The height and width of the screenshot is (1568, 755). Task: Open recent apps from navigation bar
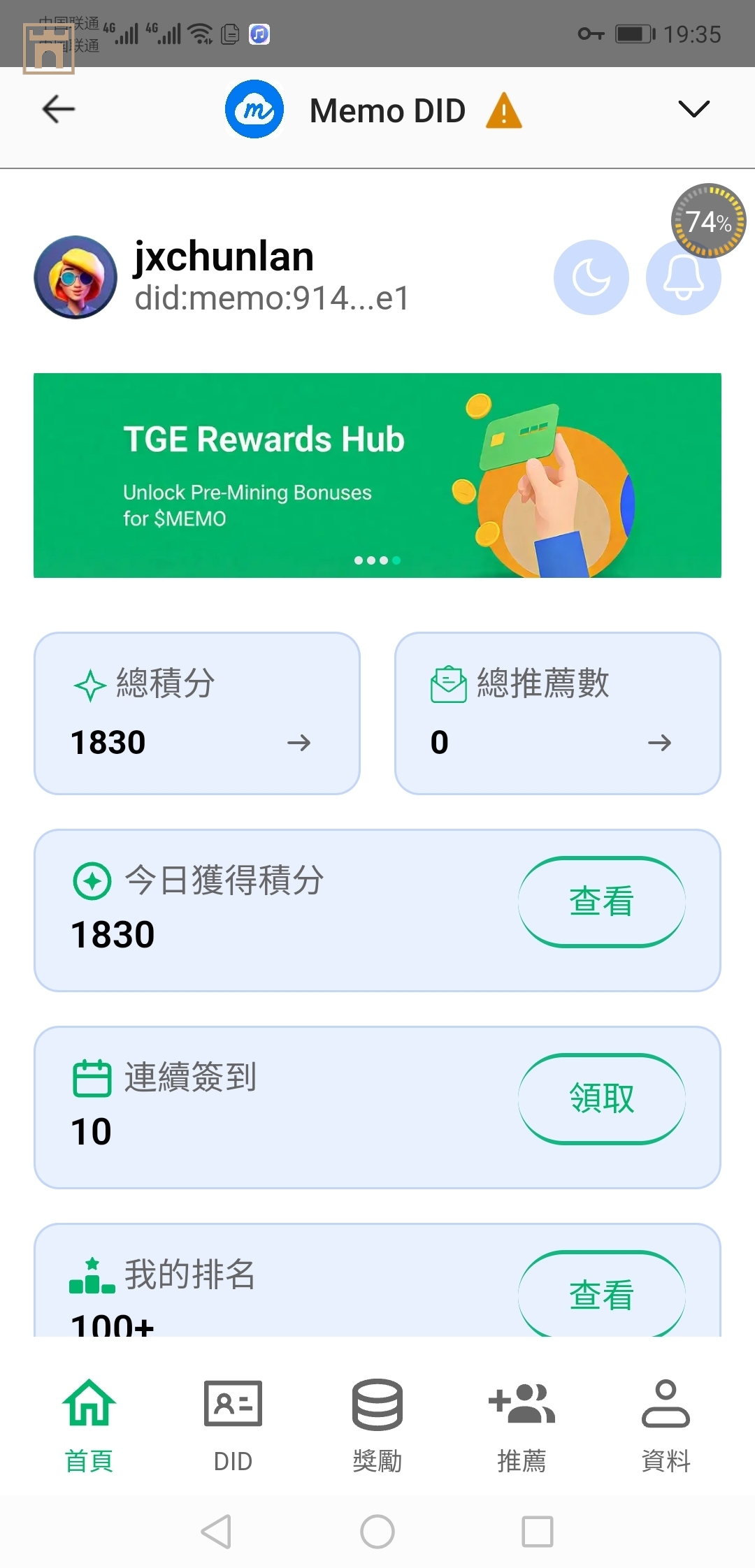[x=538, y=1532]
